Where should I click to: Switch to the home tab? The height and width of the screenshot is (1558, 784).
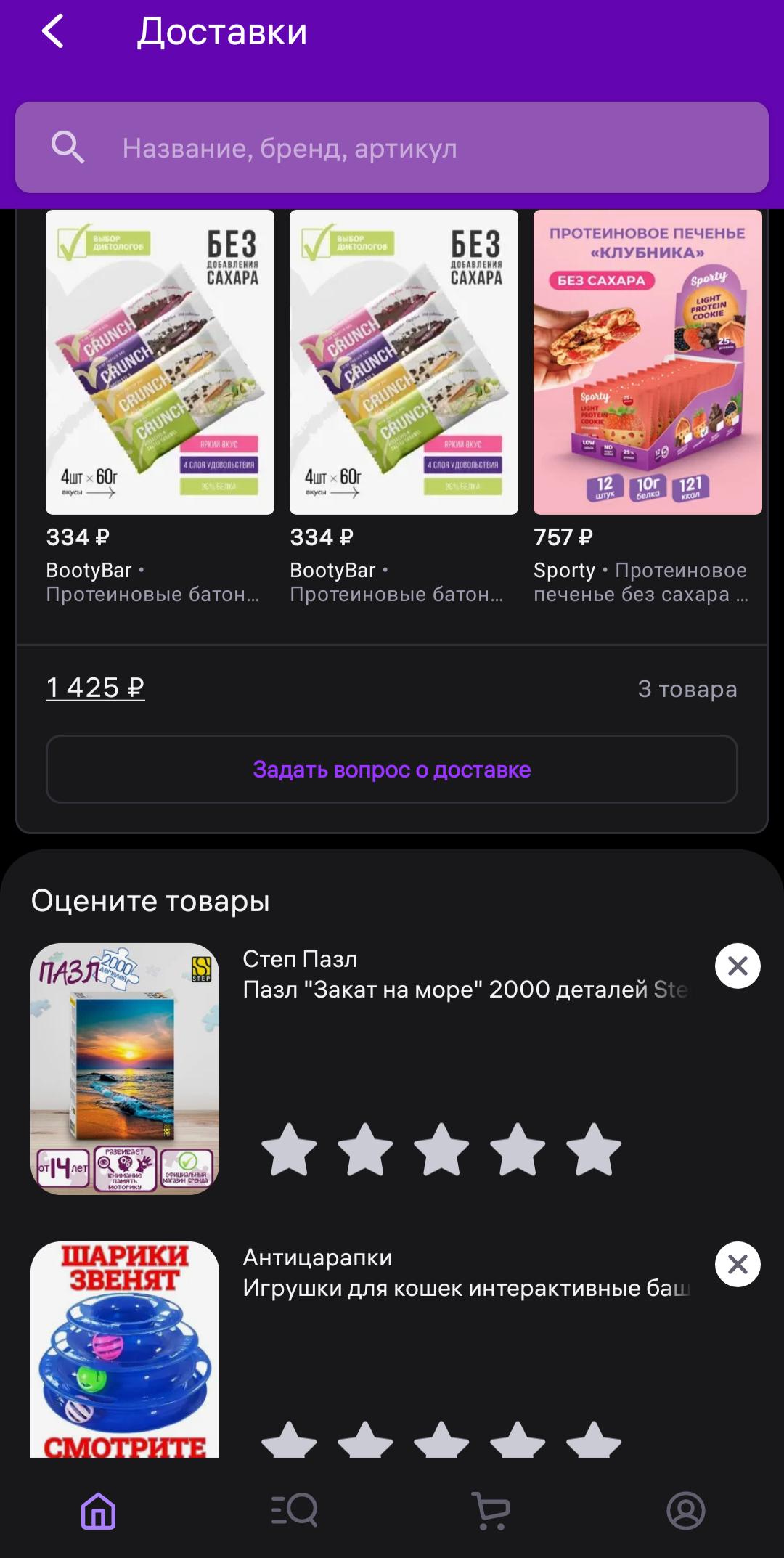coord(99,1511)
